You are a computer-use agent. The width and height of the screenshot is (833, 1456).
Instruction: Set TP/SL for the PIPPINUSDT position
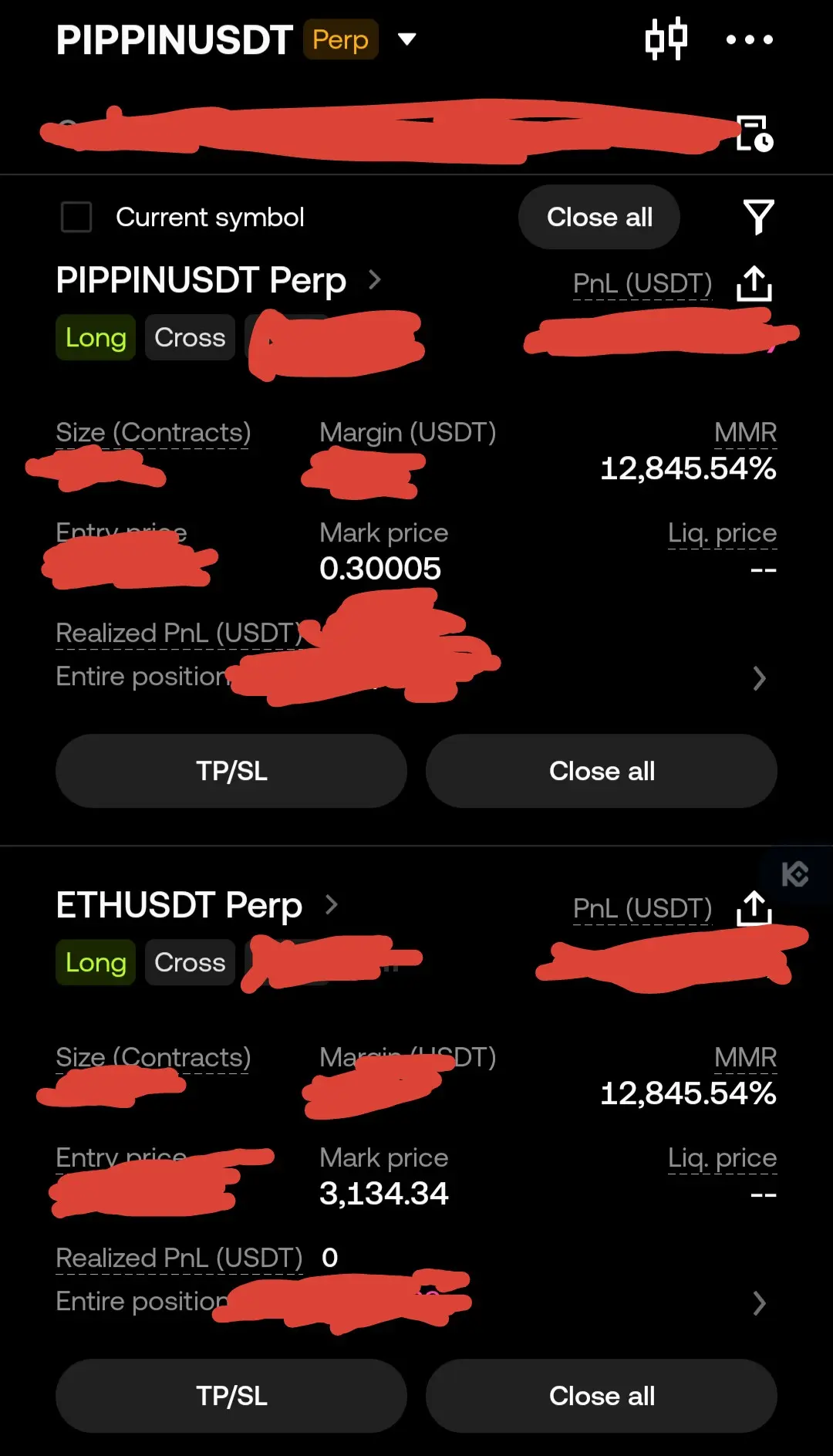(231, 771)
